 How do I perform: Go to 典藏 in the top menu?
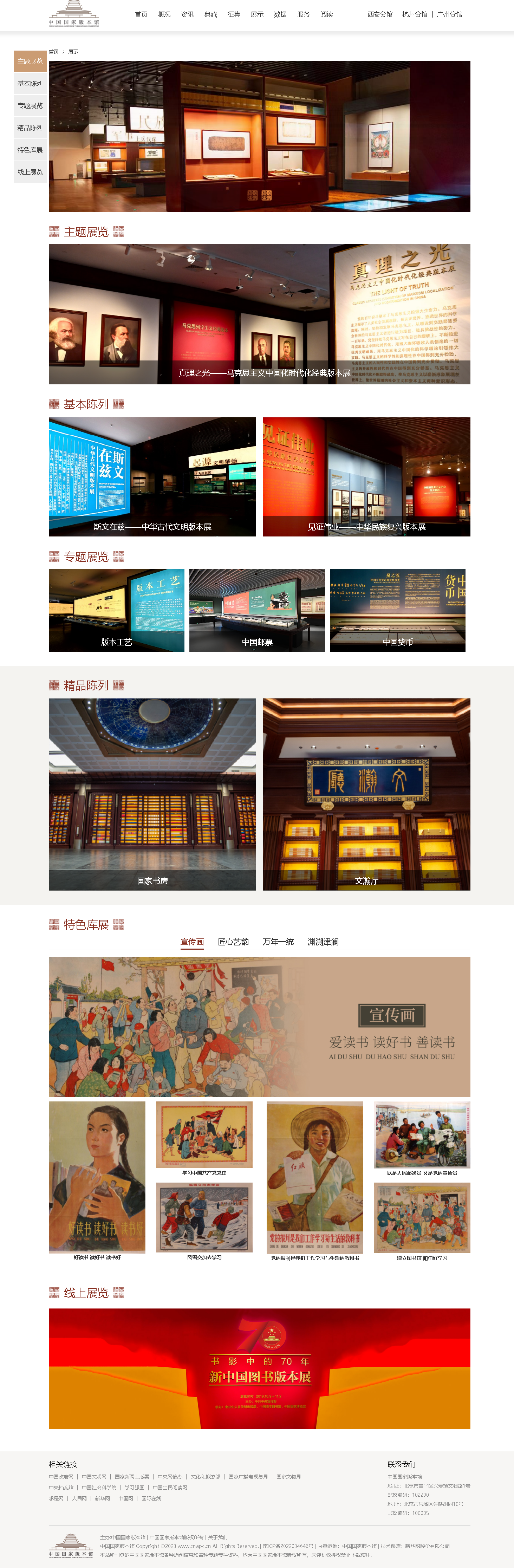[211, 15]
